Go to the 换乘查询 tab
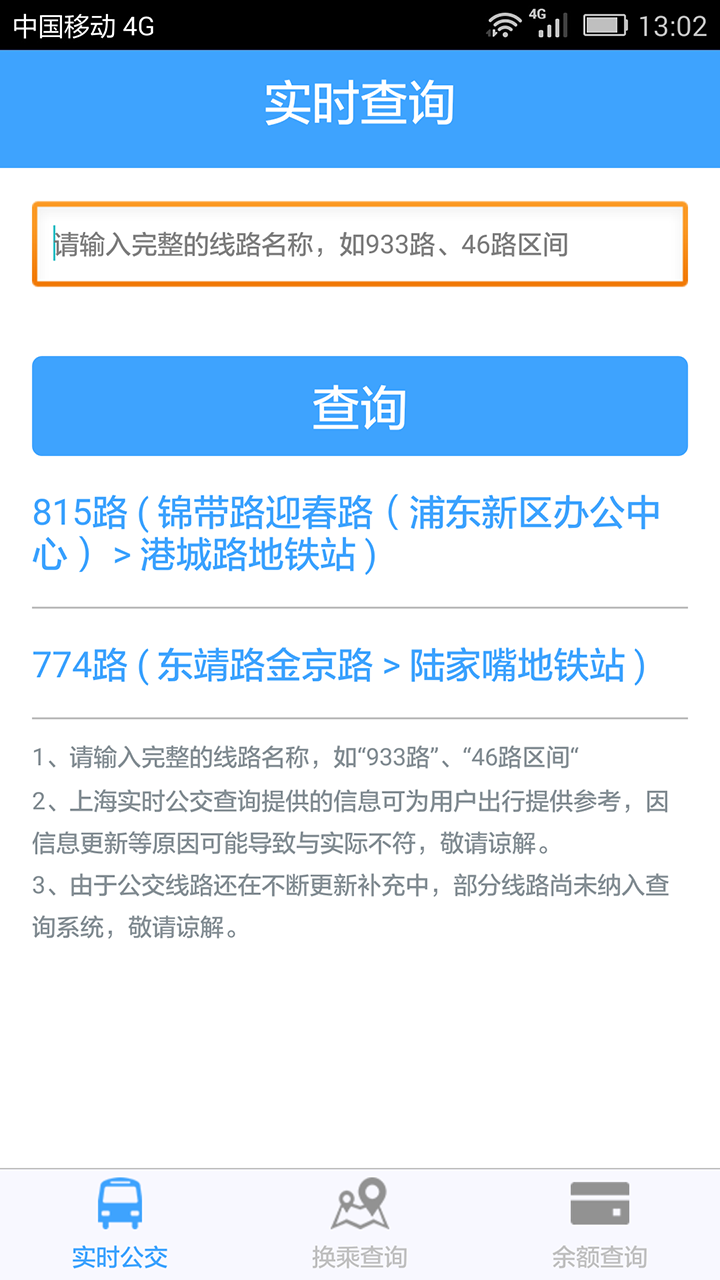 [360, 1224]
